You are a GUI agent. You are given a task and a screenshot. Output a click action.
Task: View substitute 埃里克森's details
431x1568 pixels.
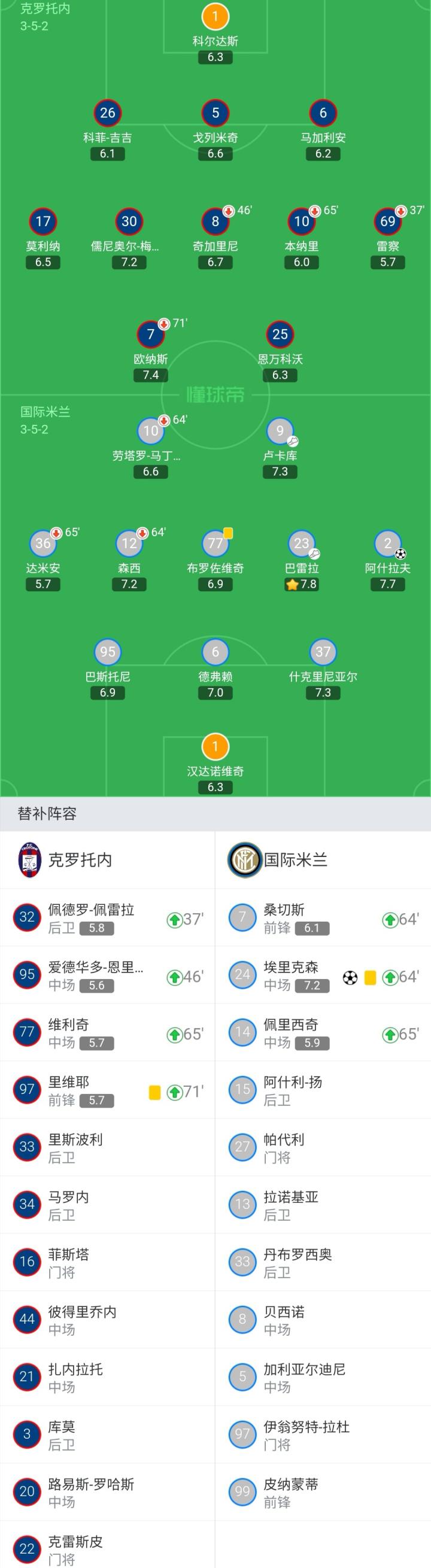pos(323,975)
